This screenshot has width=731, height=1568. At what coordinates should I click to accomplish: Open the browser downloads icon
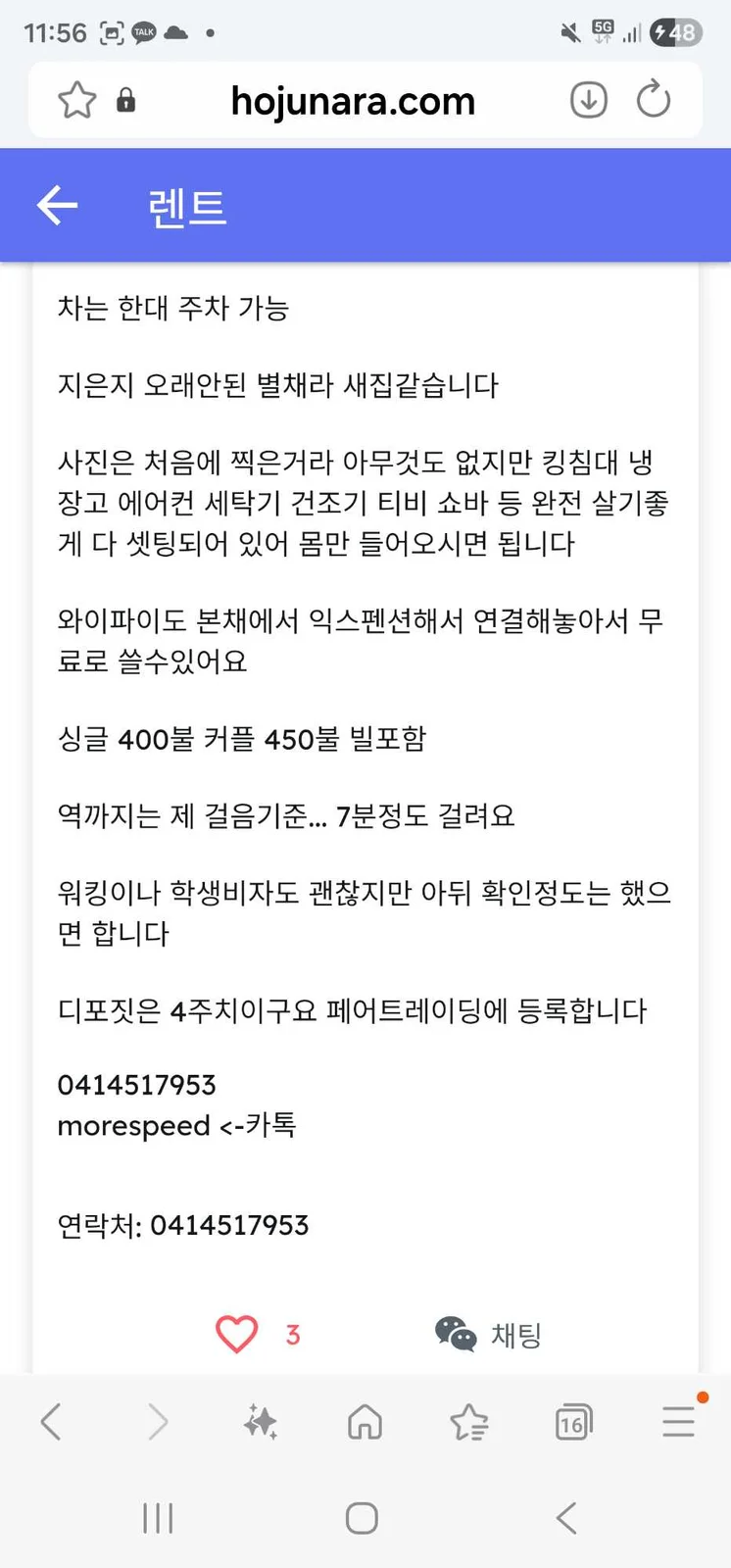pyautogui.click(x=588, y=100)
